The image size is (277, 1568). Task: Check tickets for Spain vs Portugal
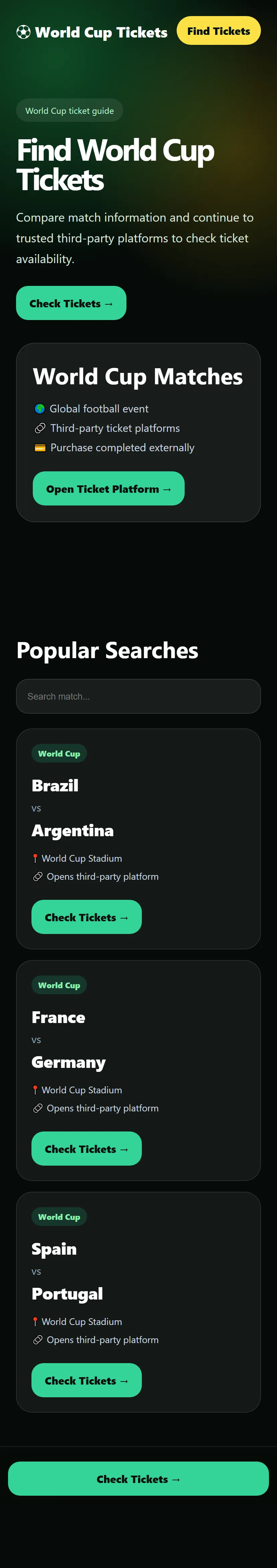coord(86,1380)
